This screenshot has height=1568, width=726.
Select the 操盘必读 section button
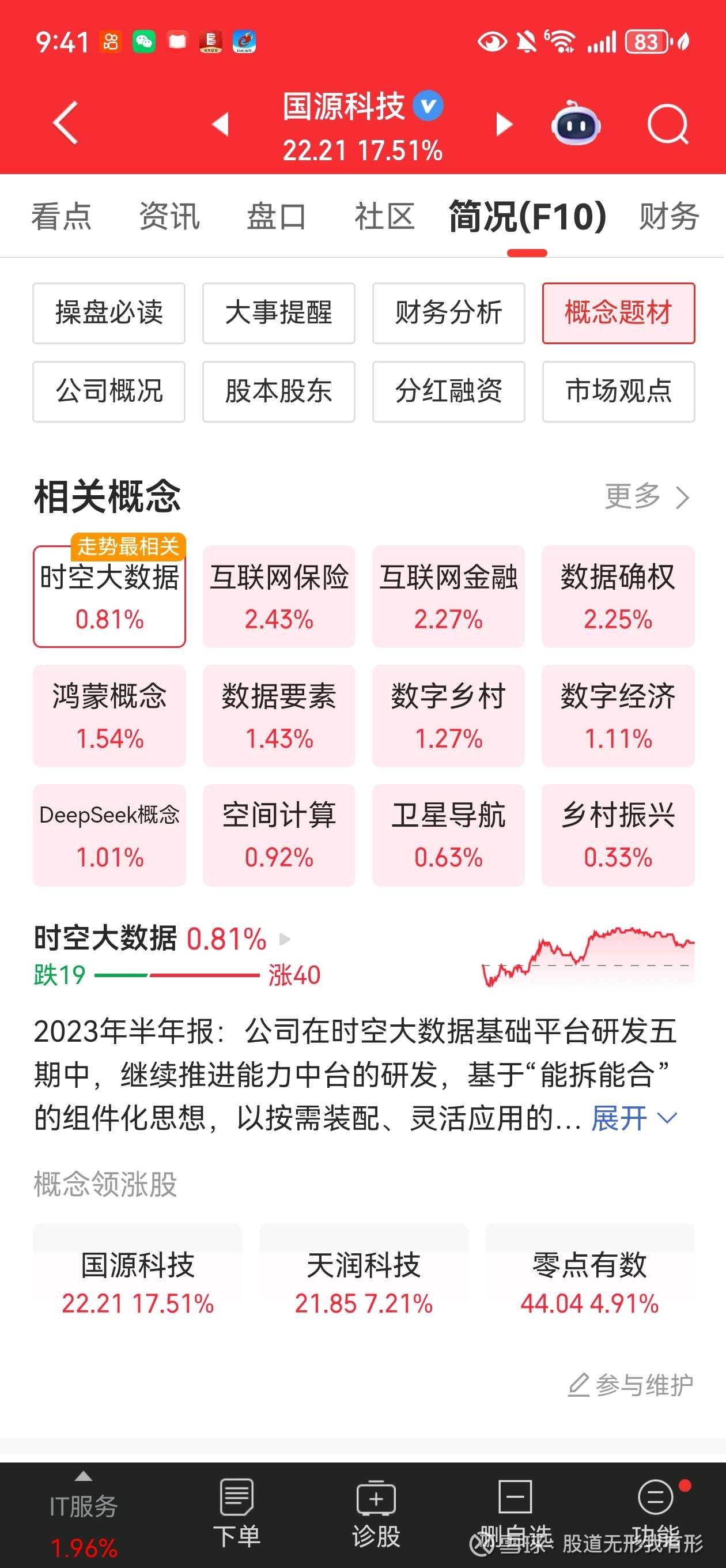[x=109, y=313]
